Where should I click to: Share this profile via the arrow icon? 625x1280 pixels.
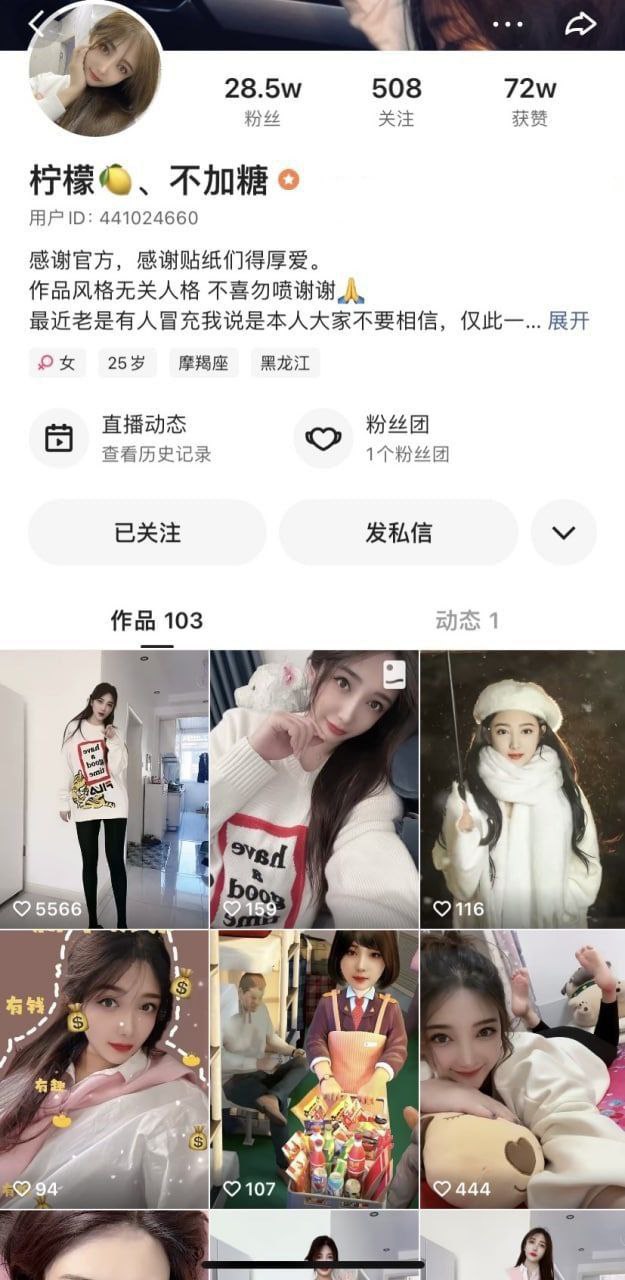(x=580, y=24)
